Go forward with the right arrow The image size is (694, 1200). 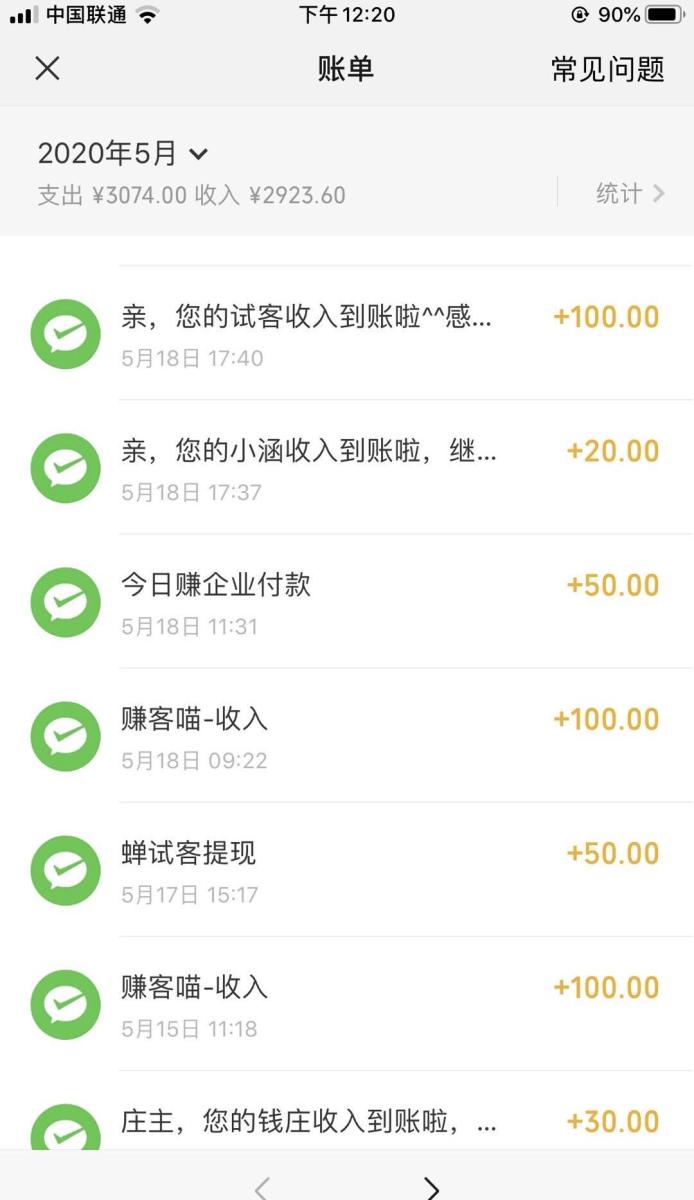coord(431,1187)
